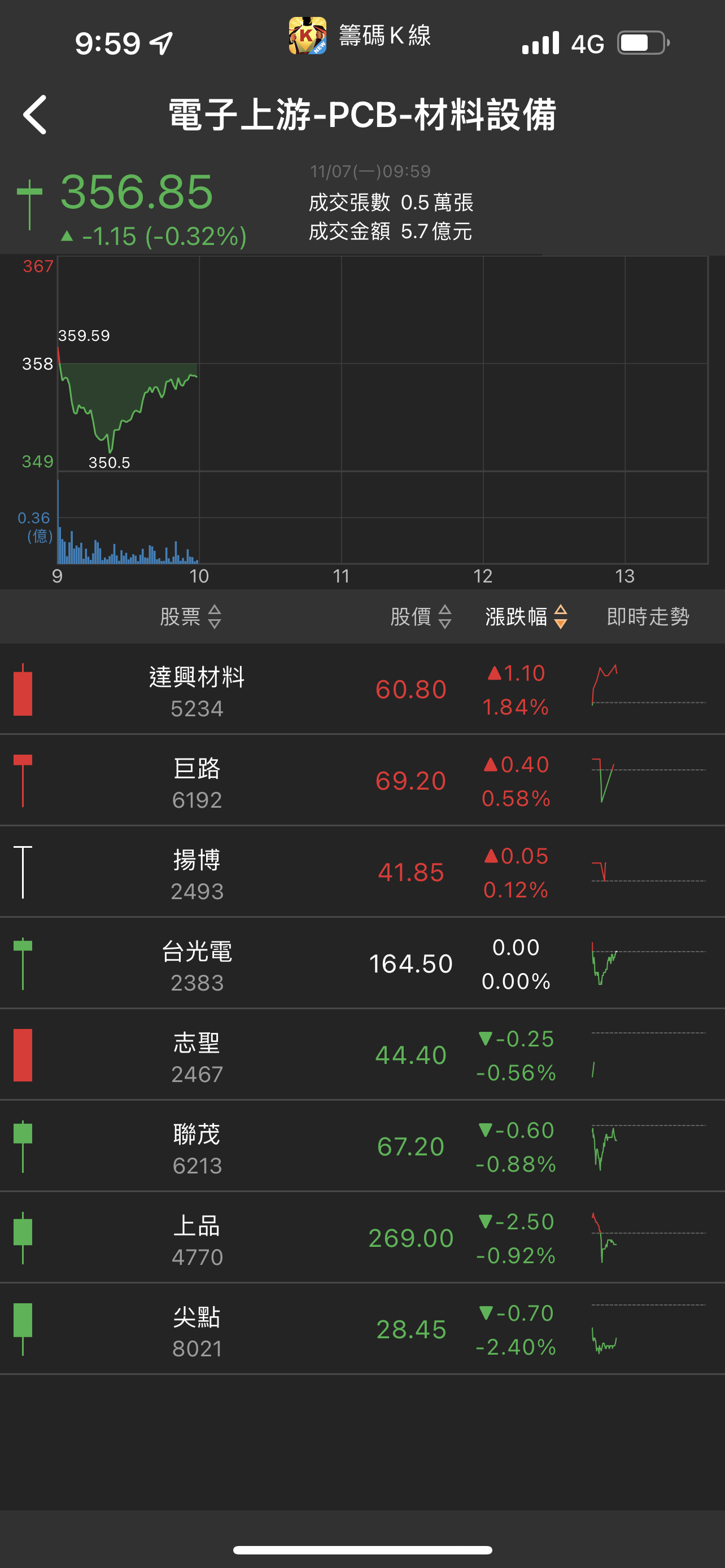Sort the list by 股價 column
The width and height of the screenshot is (725, 1568).
point(421,616)
